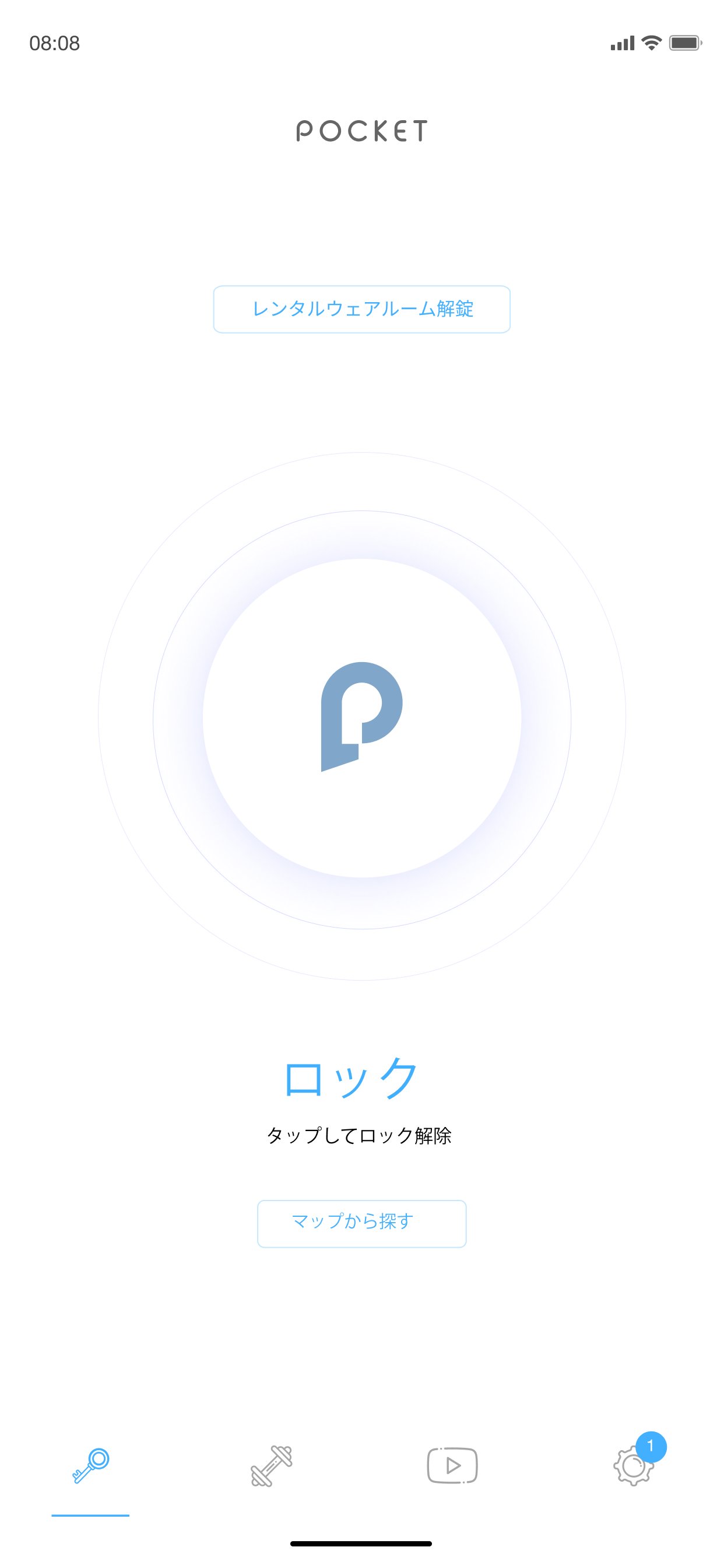Tap the POCKET logo at the top
The height and width of the screenshot is (1568, 724).
click(x=362, y=130)
